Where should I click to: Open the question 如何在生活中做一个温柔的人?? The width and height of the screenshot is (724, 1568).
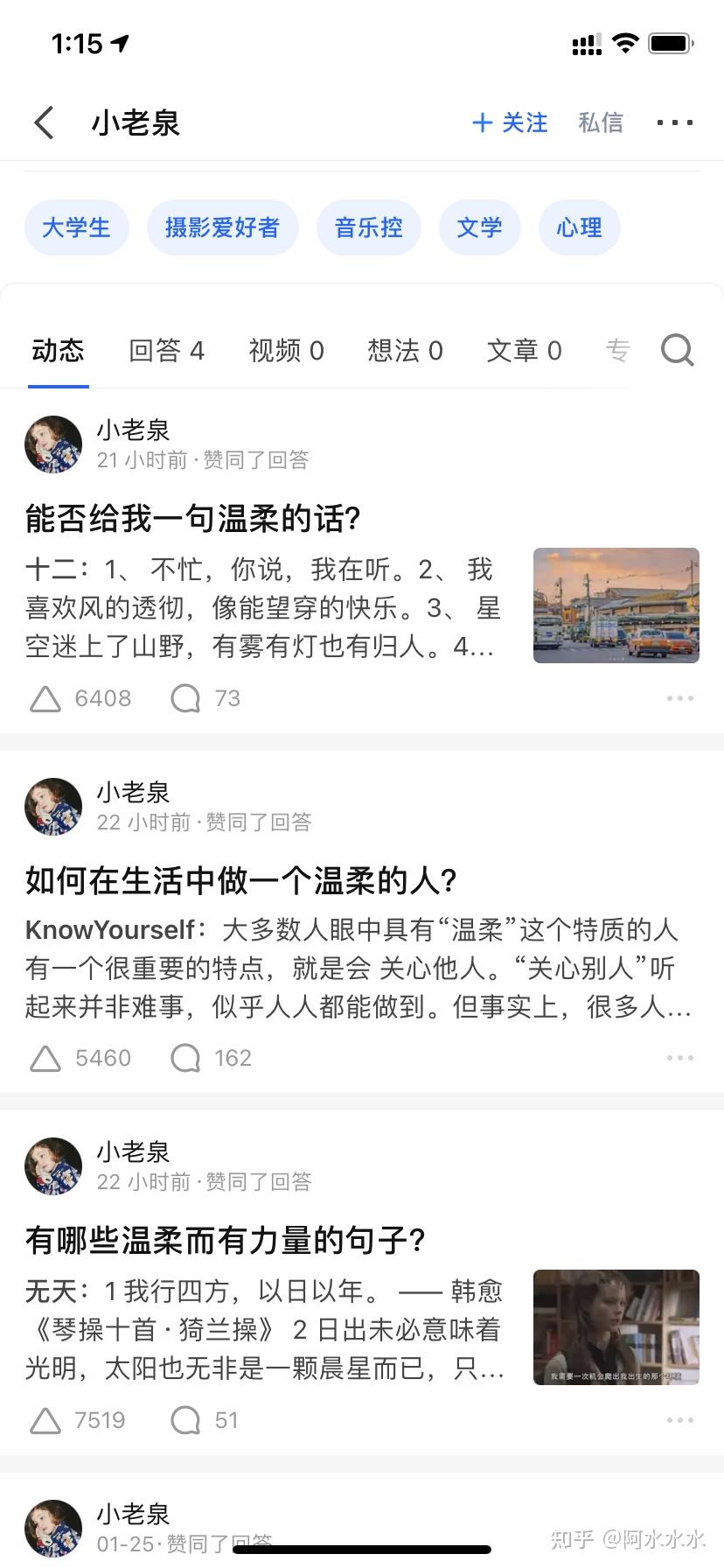pos(240,880)
